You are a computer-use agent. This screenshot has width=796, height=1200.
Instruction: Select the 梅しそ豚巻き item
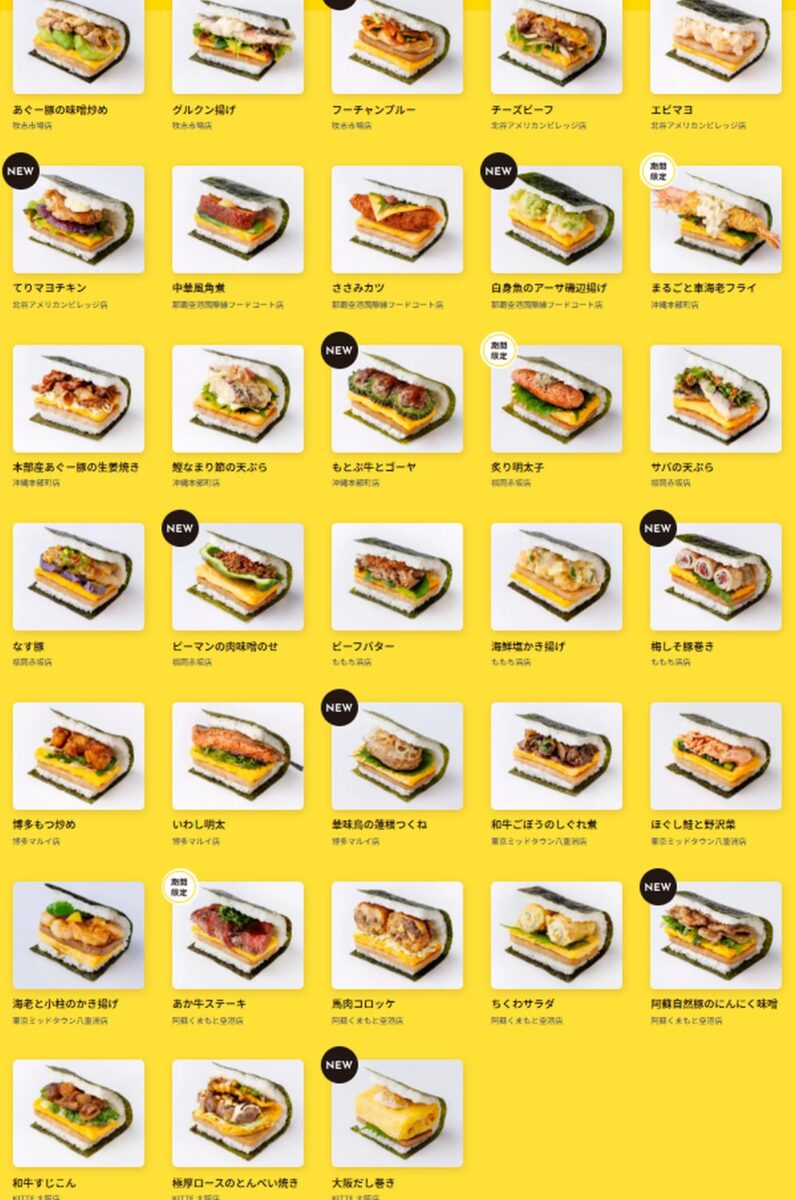(x=715, y=577)
